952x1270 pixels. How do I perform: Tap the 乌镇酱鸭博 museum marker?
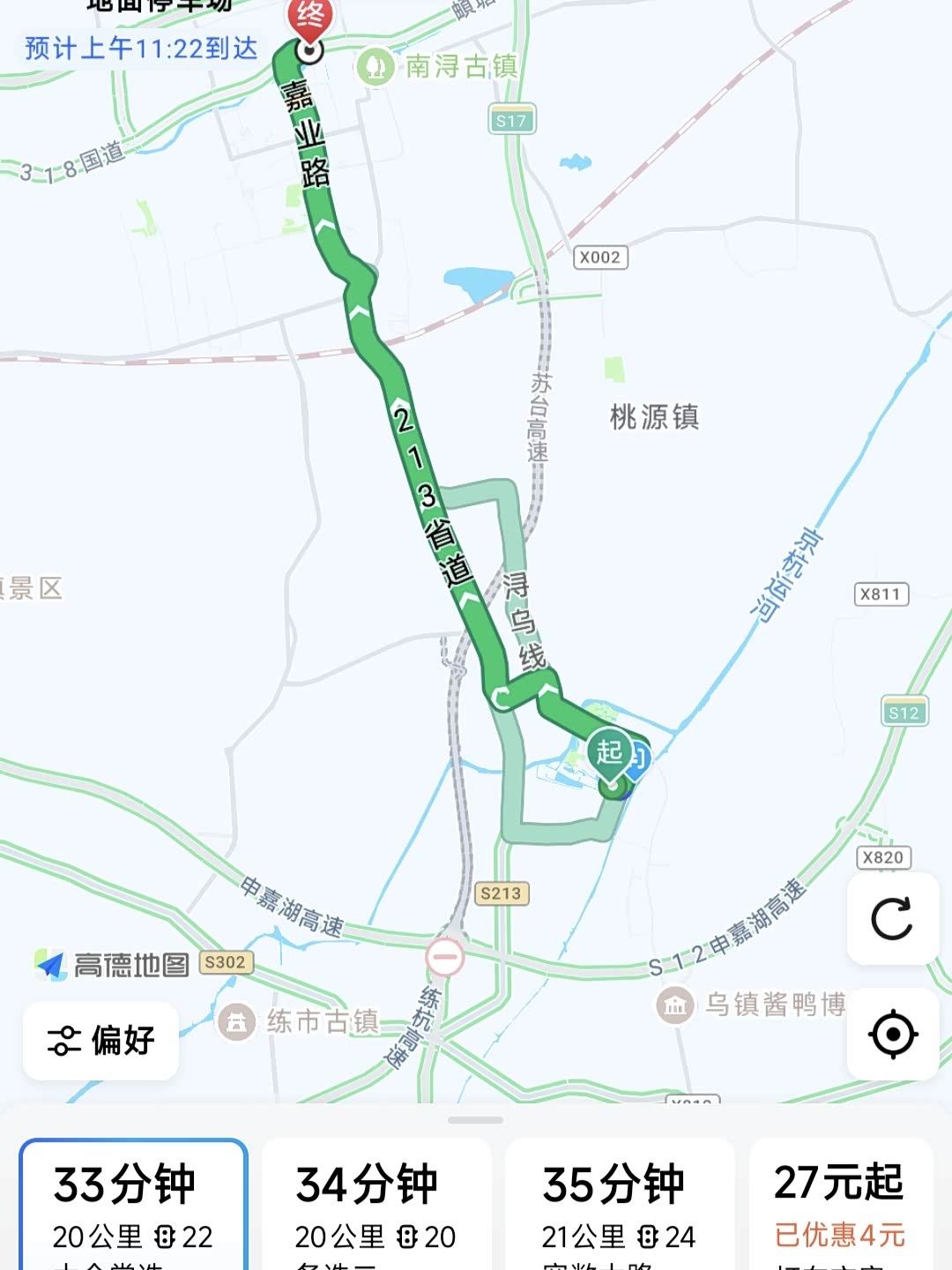click(751, 1005)
